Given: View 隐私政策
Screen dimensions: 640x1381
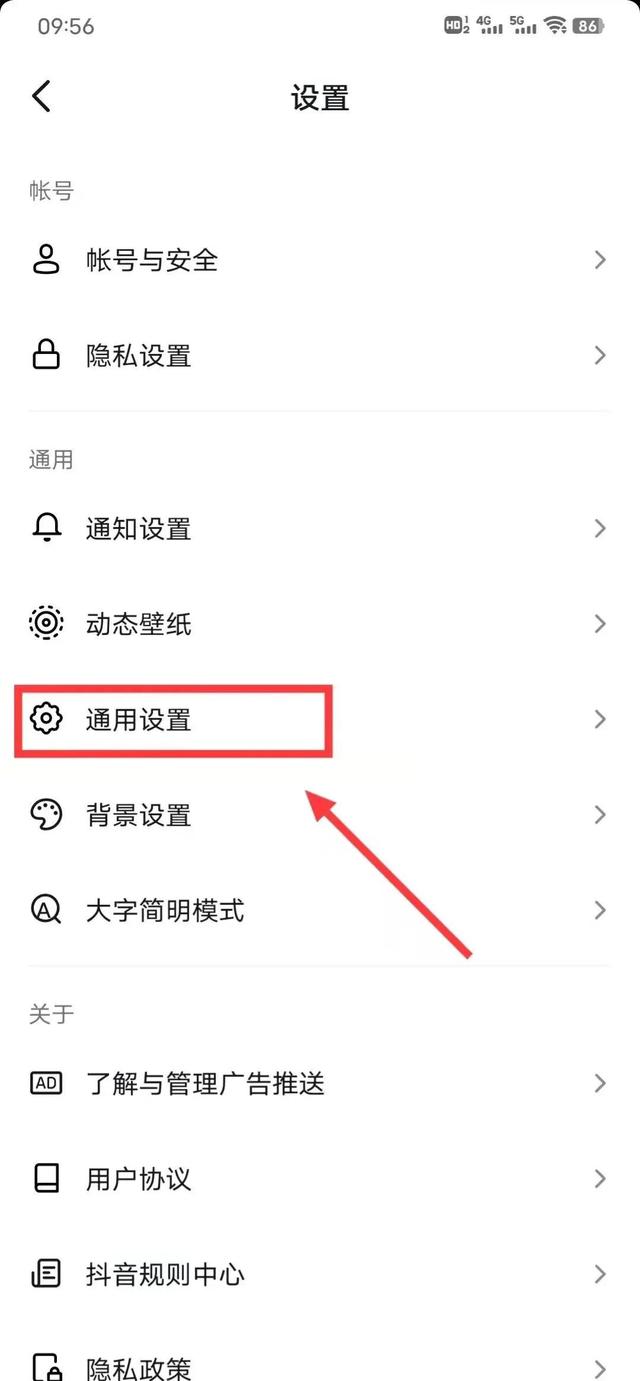Looking at the screenshot, I should click(318, 1366).
